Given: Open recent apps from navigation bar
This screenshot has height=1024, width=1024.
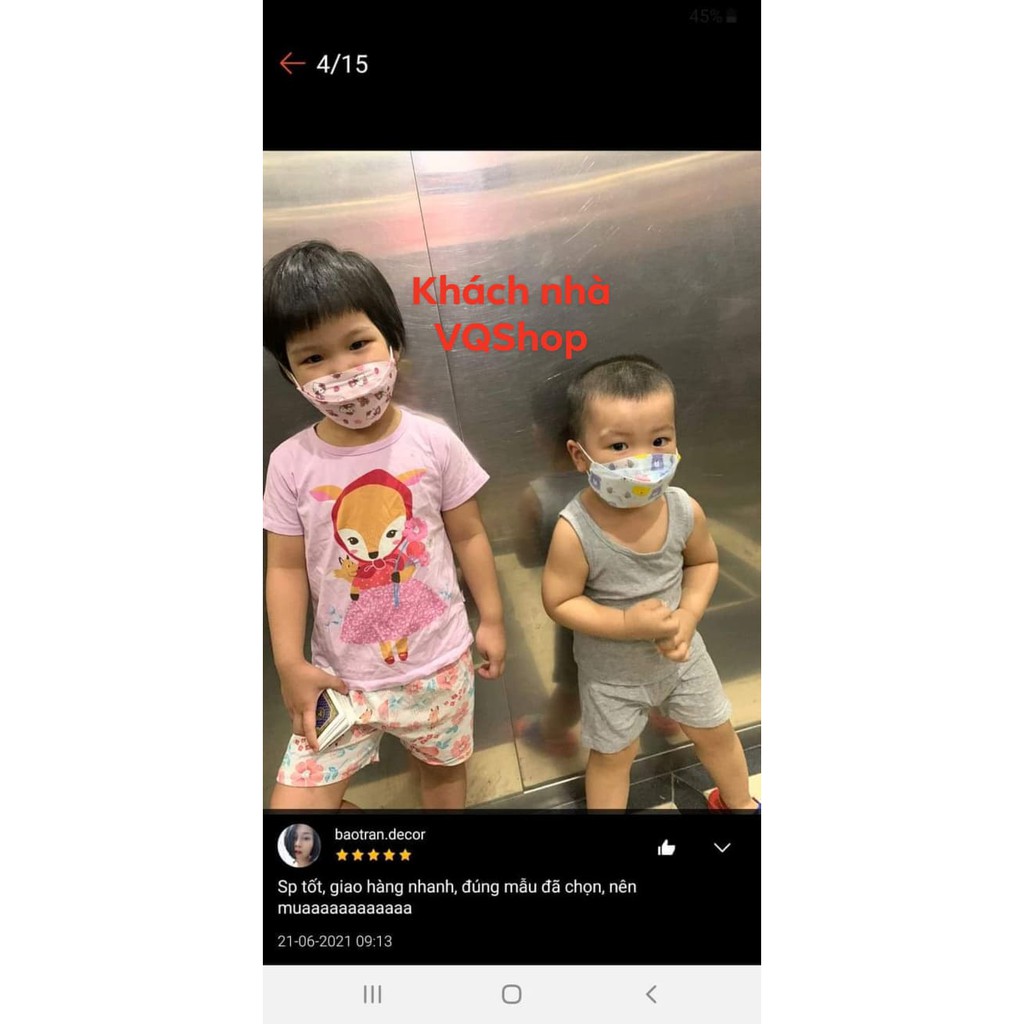Looking at the screenshot, I should click(x=372, y=994).
